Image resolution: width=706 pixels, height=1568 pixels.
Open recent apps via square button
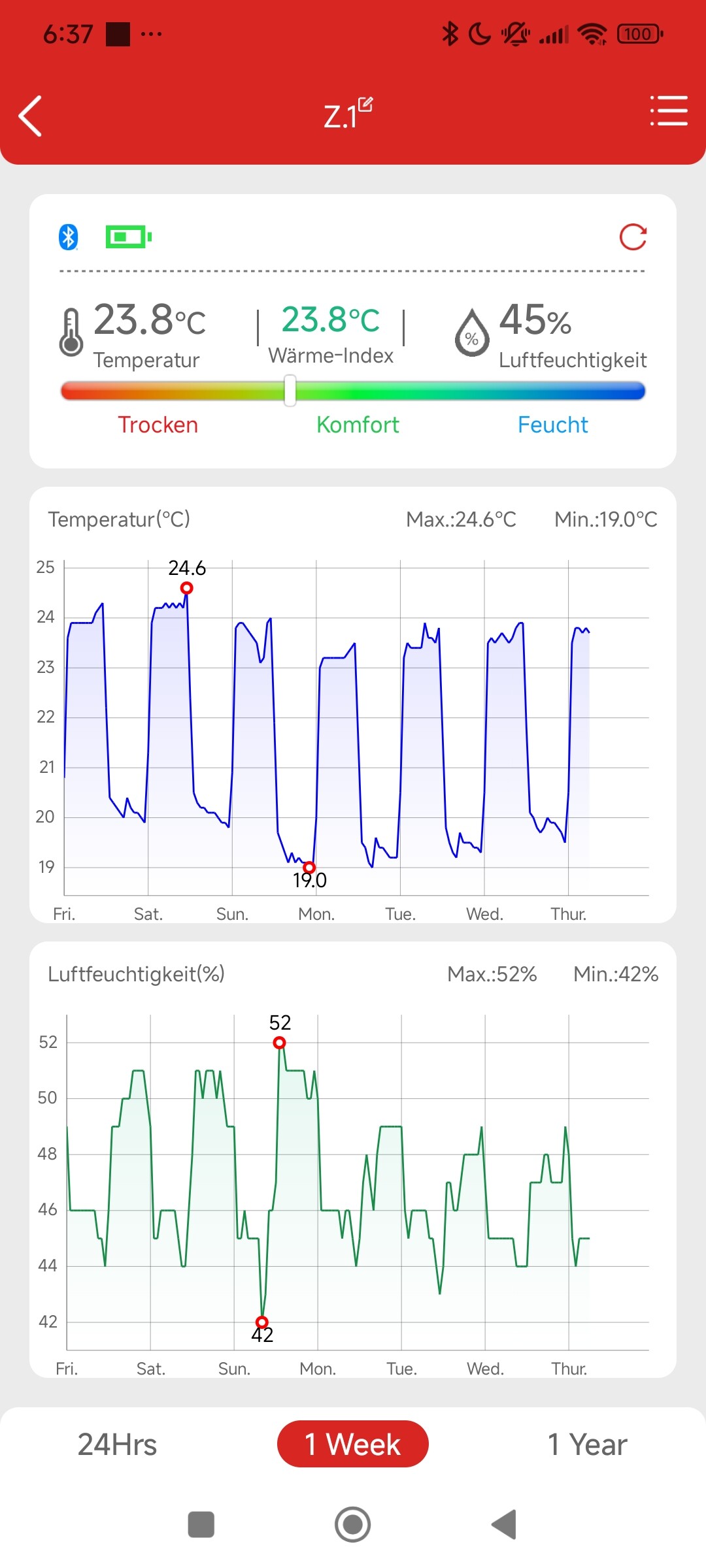pyautogui.click(x=201, y=1525)
